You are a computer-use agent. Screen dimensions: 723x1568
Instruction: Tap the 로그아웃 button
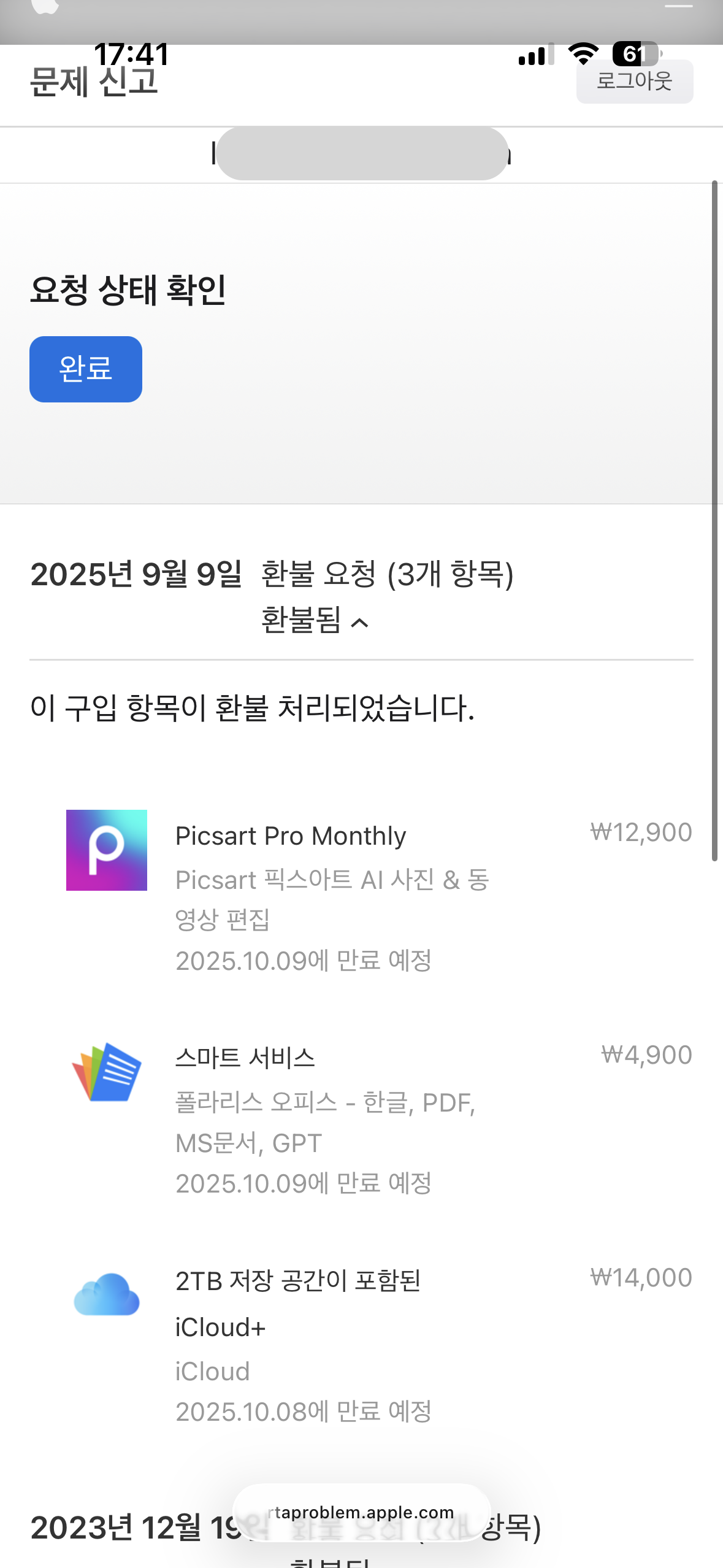point(634,81)
